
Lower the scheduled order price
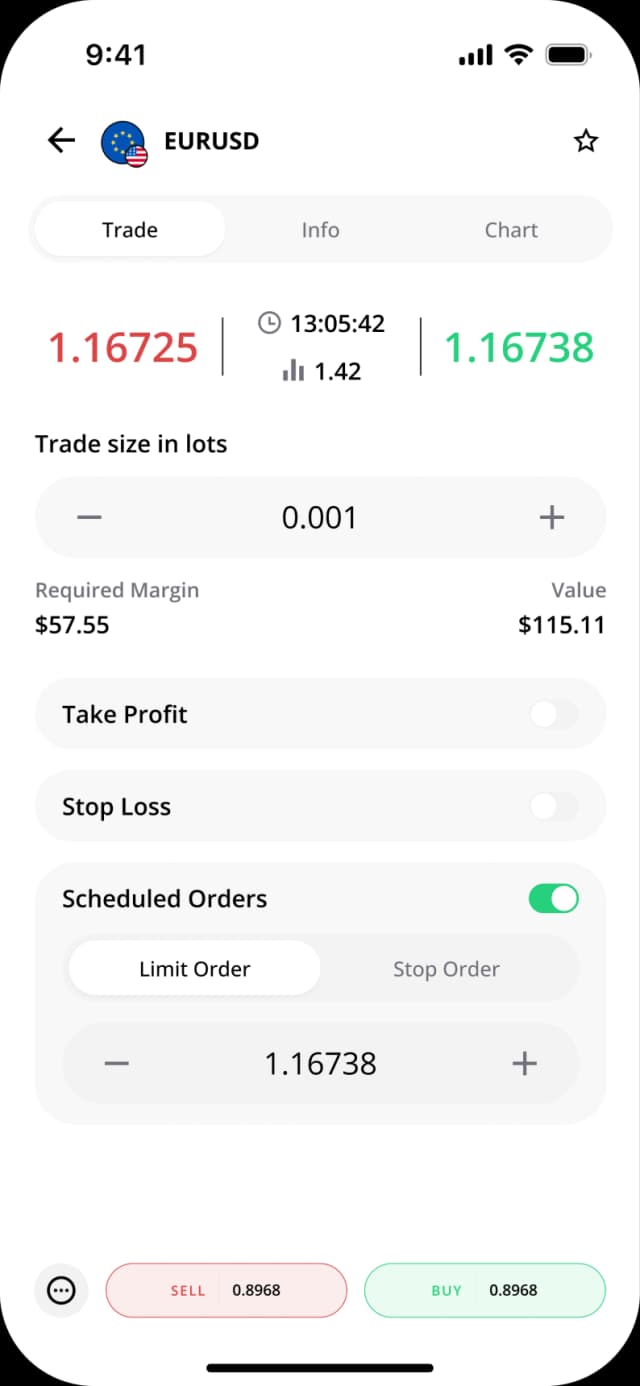pyautogui.click(x=117, y=1063)
